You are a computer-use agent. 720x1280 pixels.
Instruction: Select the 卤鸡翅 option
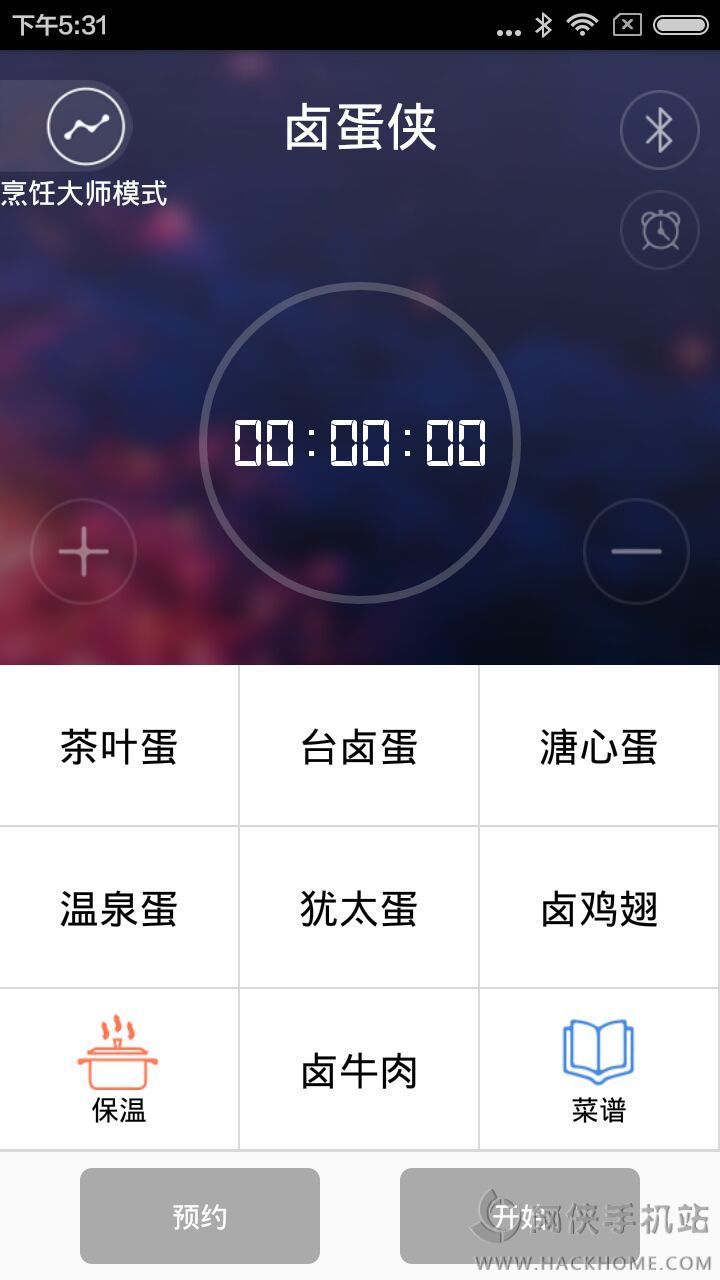pyautogui.click(x=599, y=909)
